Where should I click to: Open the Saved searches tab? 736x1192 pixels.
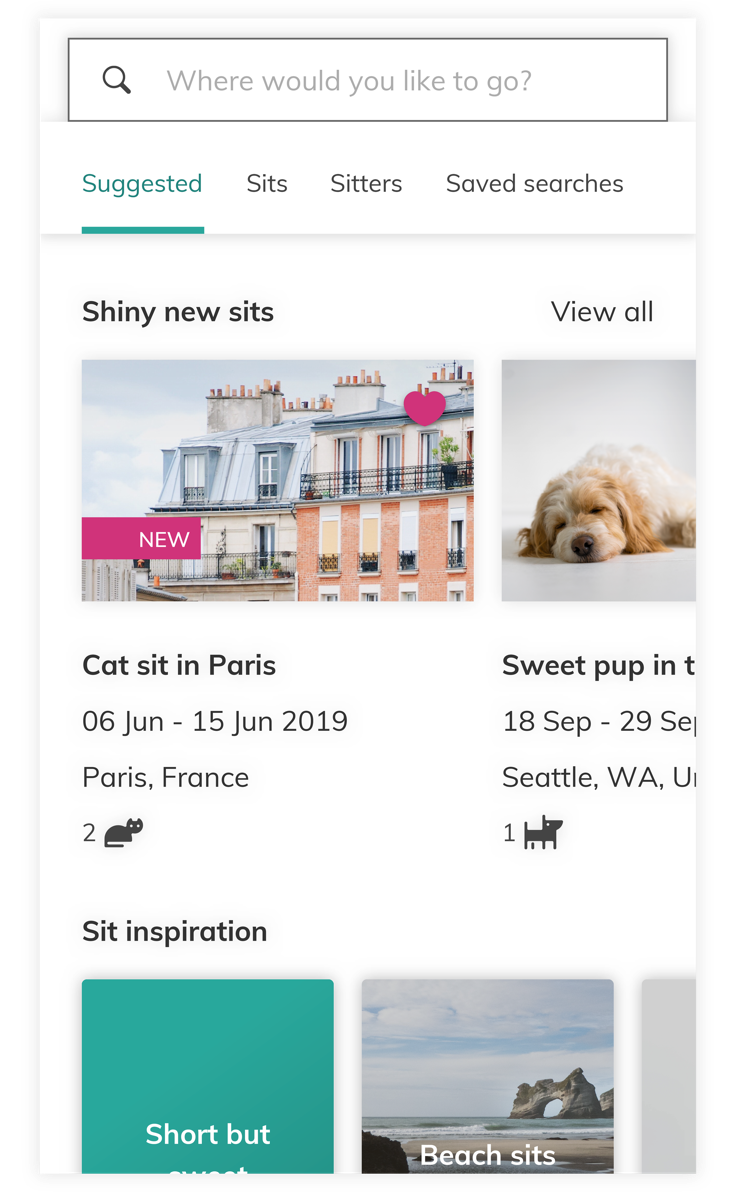click(x=534, y=184)
